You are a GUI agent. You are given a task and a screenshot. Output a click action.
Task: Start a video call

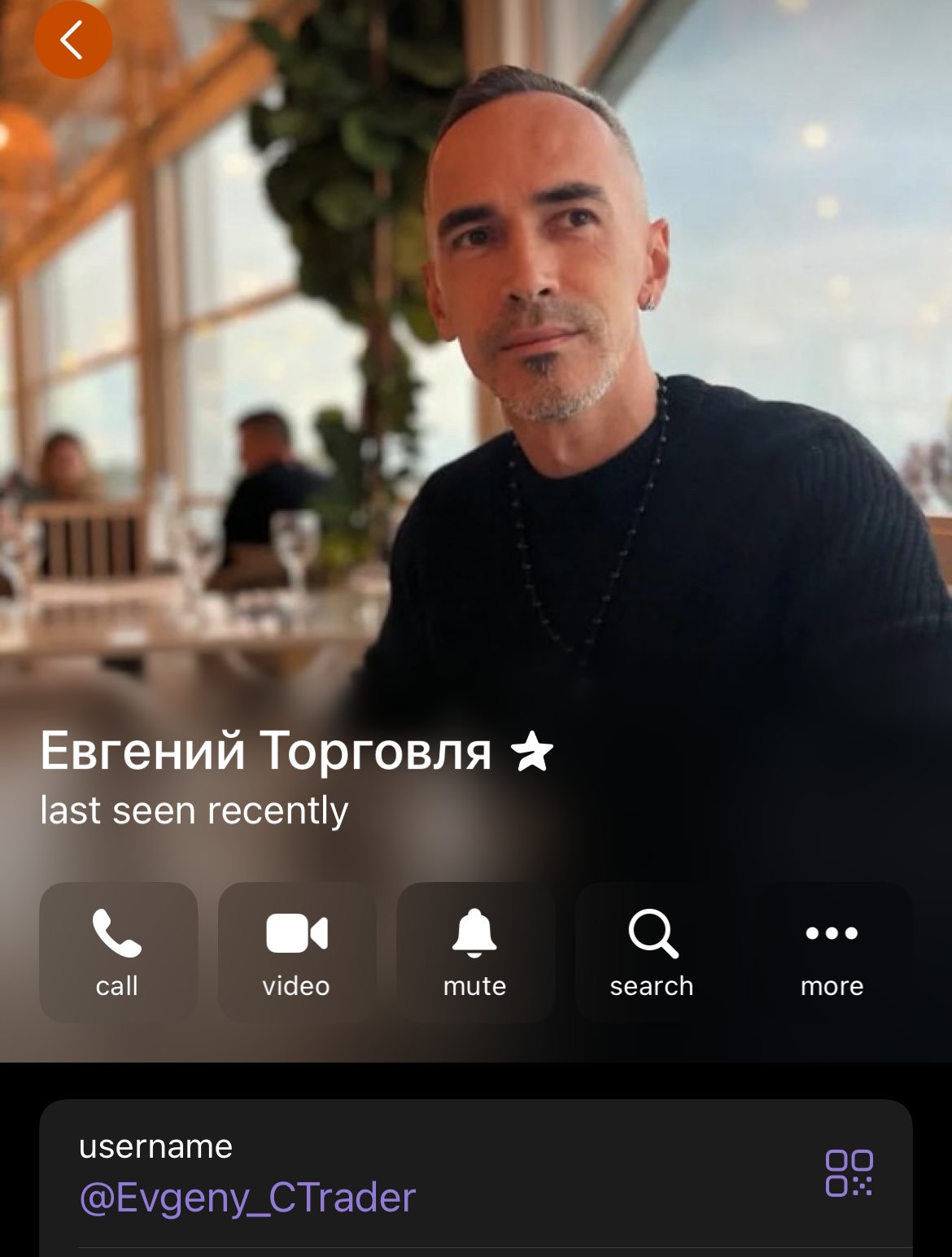[x=296, y=952]
